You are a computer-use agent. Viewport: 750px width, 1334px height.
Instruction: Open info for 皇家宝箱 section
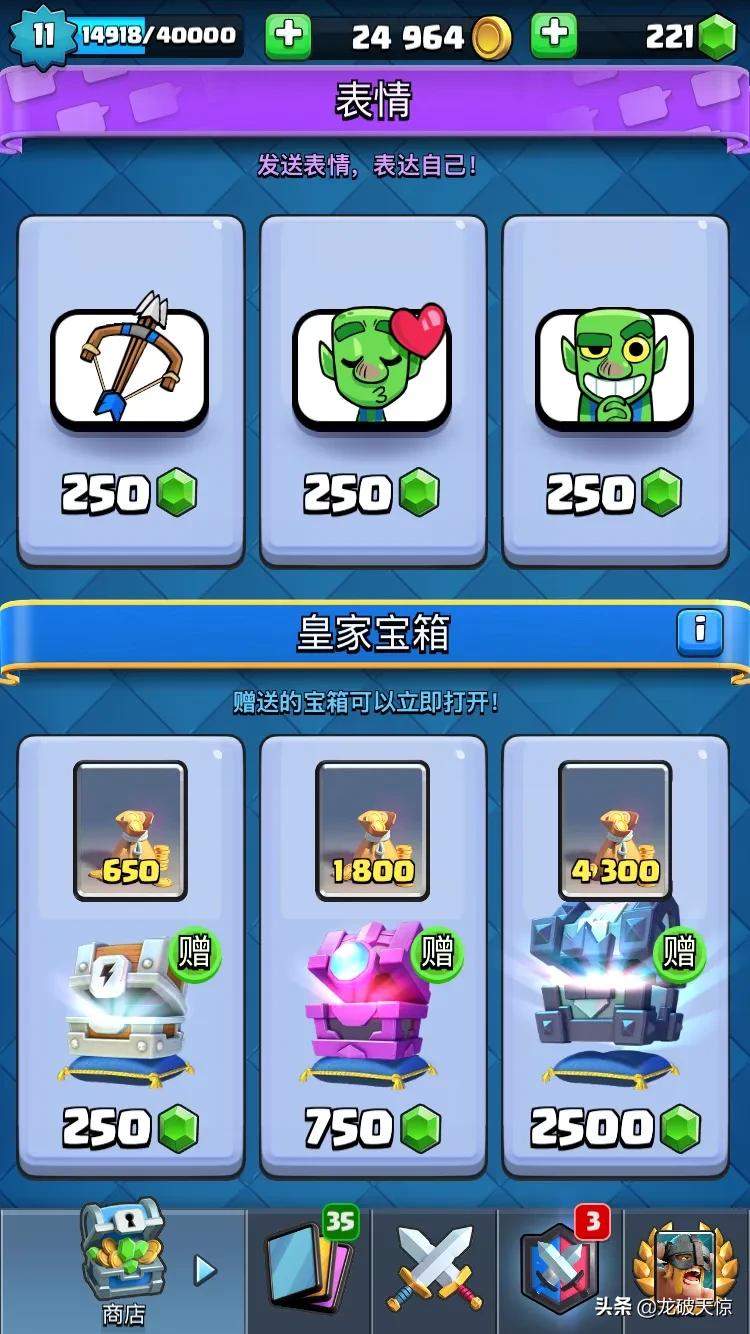point(700,629)
